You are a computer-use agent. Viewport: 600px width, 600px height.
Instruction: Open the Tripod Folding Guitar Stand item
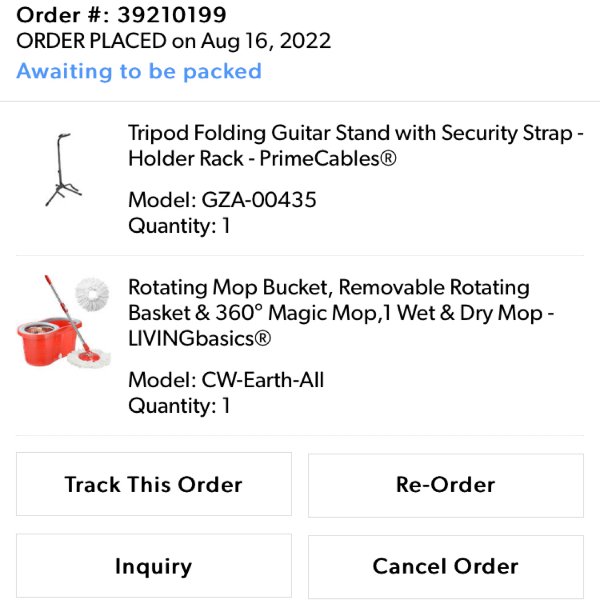[355, 146]
